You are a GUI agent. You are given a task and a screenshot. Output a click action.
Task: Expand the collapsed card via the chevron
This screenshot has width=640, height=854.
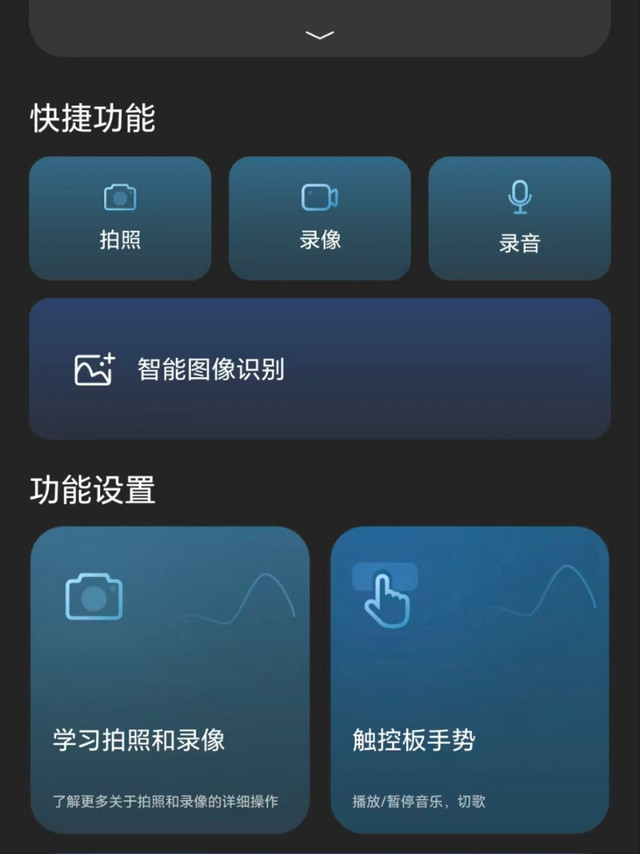(x=320, y=35)
